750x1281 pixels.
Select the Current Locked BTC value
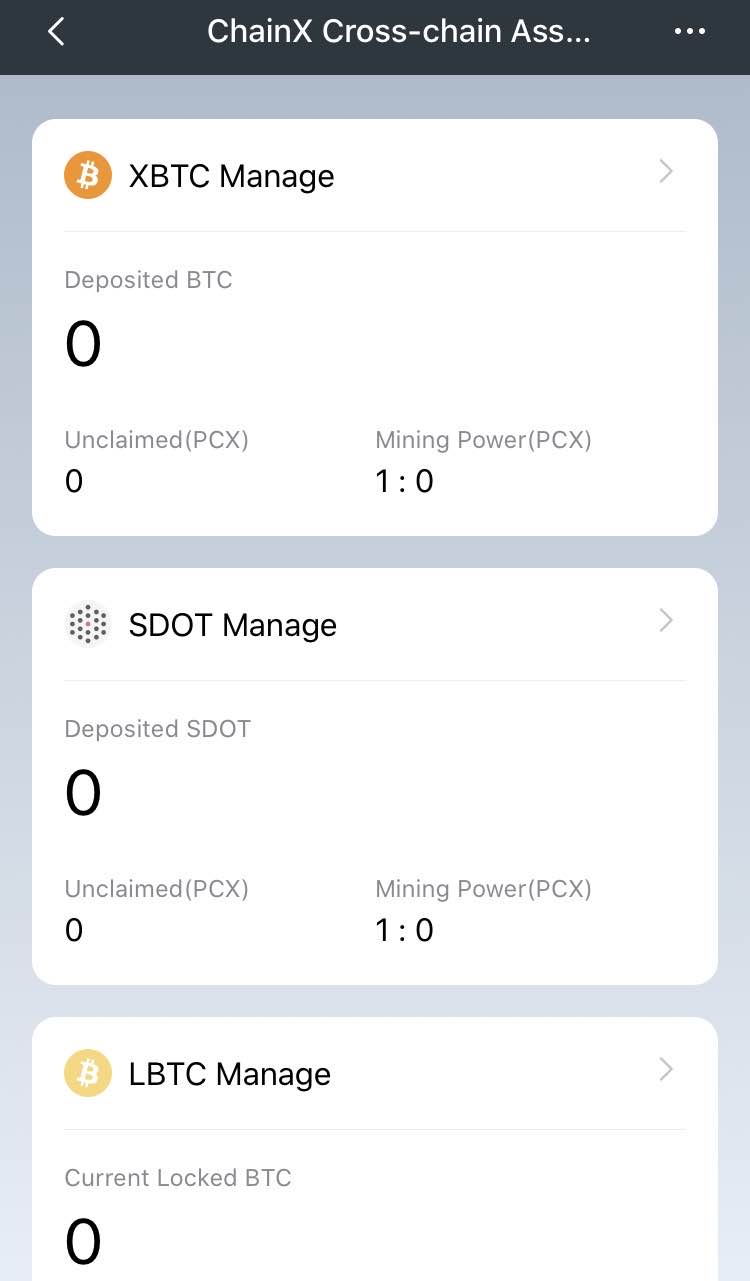point(83,1240)
